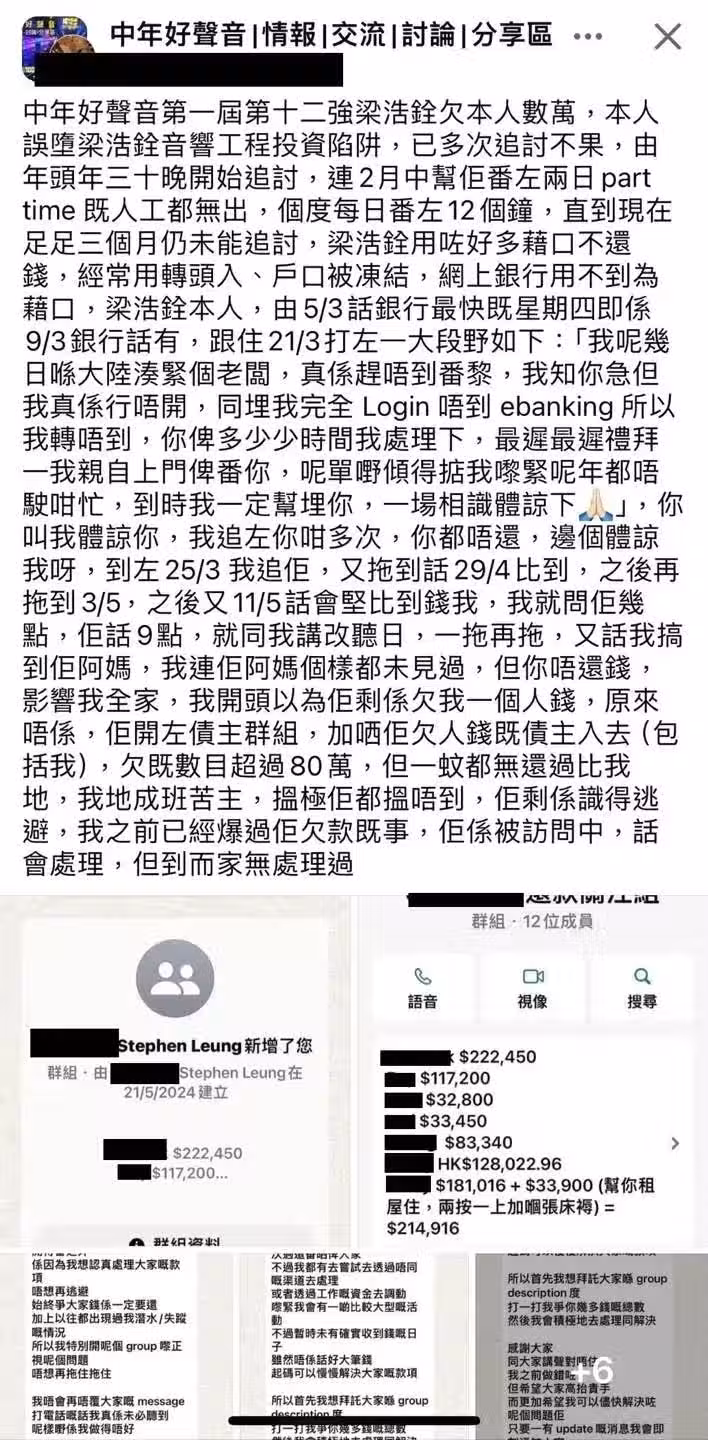This screenshot has height=1440, width=708.
Task: Open the 12位成員 group amounts screenshot image
Action: point(532,1070)
